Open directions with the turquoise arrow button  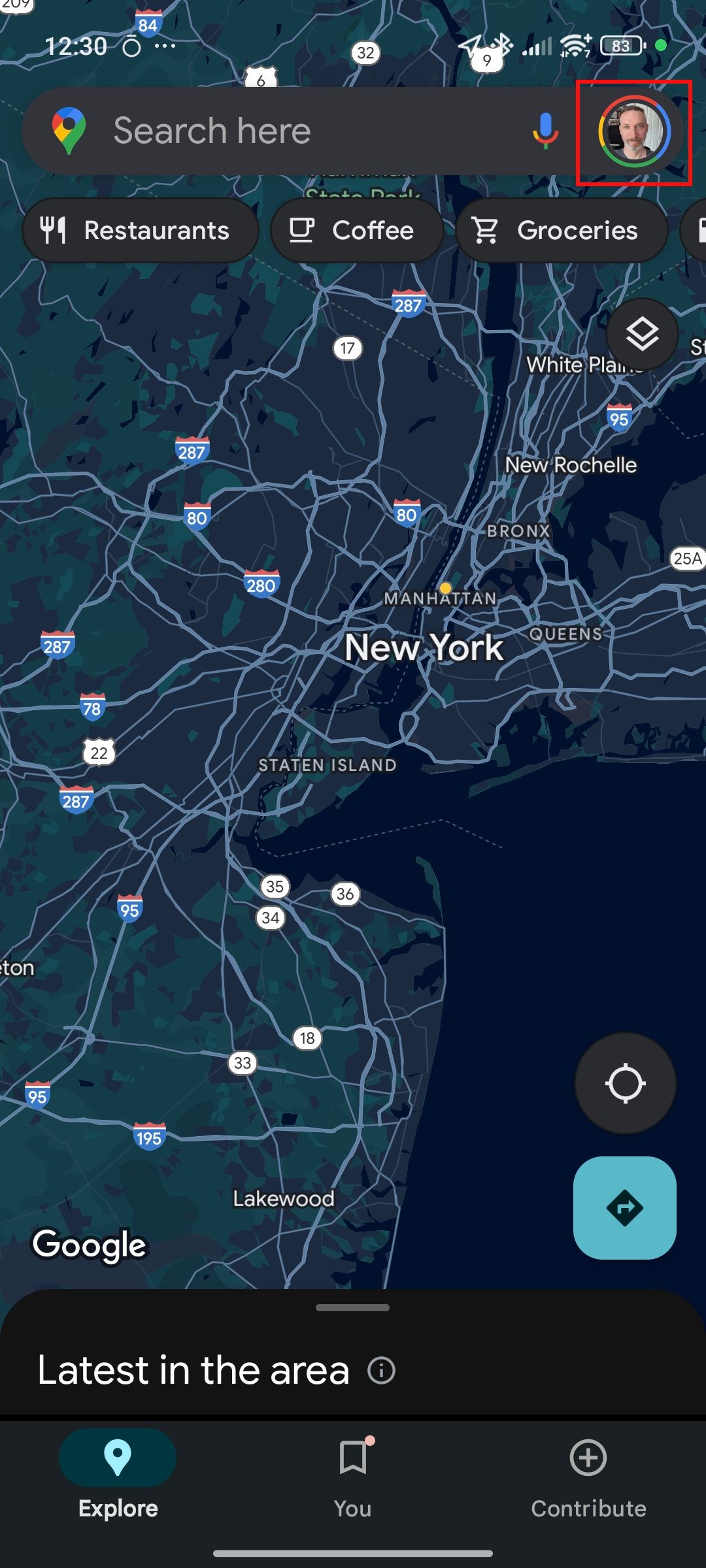coord(624,1207)
